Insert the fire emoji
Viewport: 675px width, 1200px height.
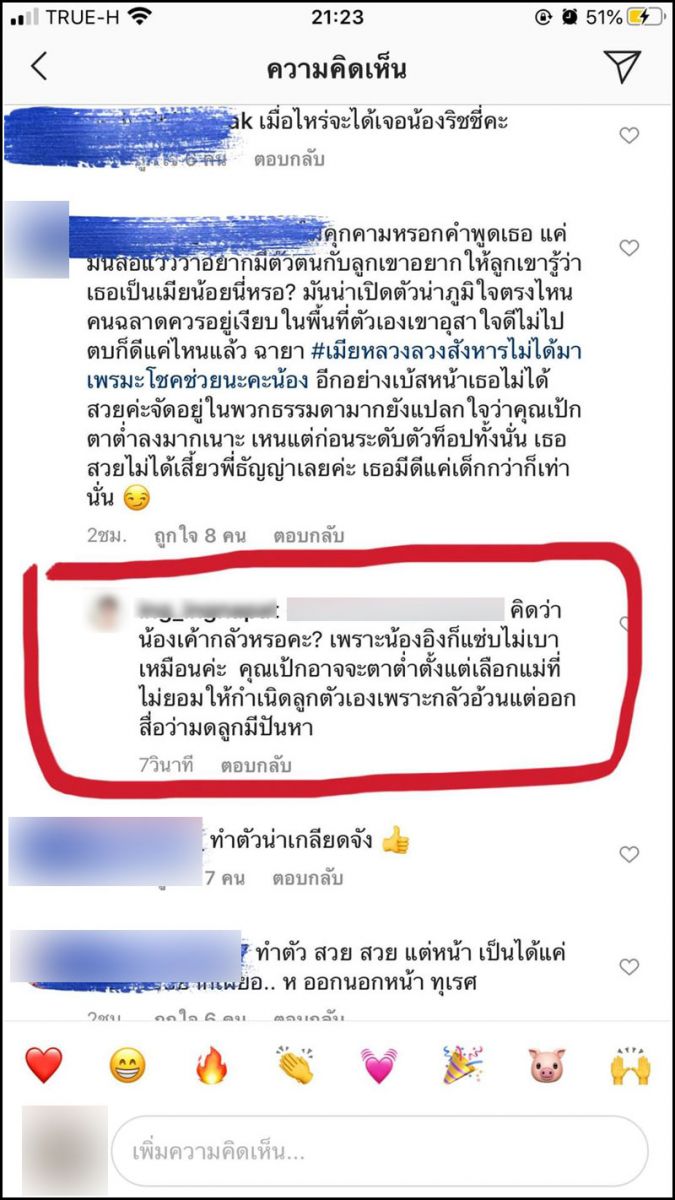212,1066
